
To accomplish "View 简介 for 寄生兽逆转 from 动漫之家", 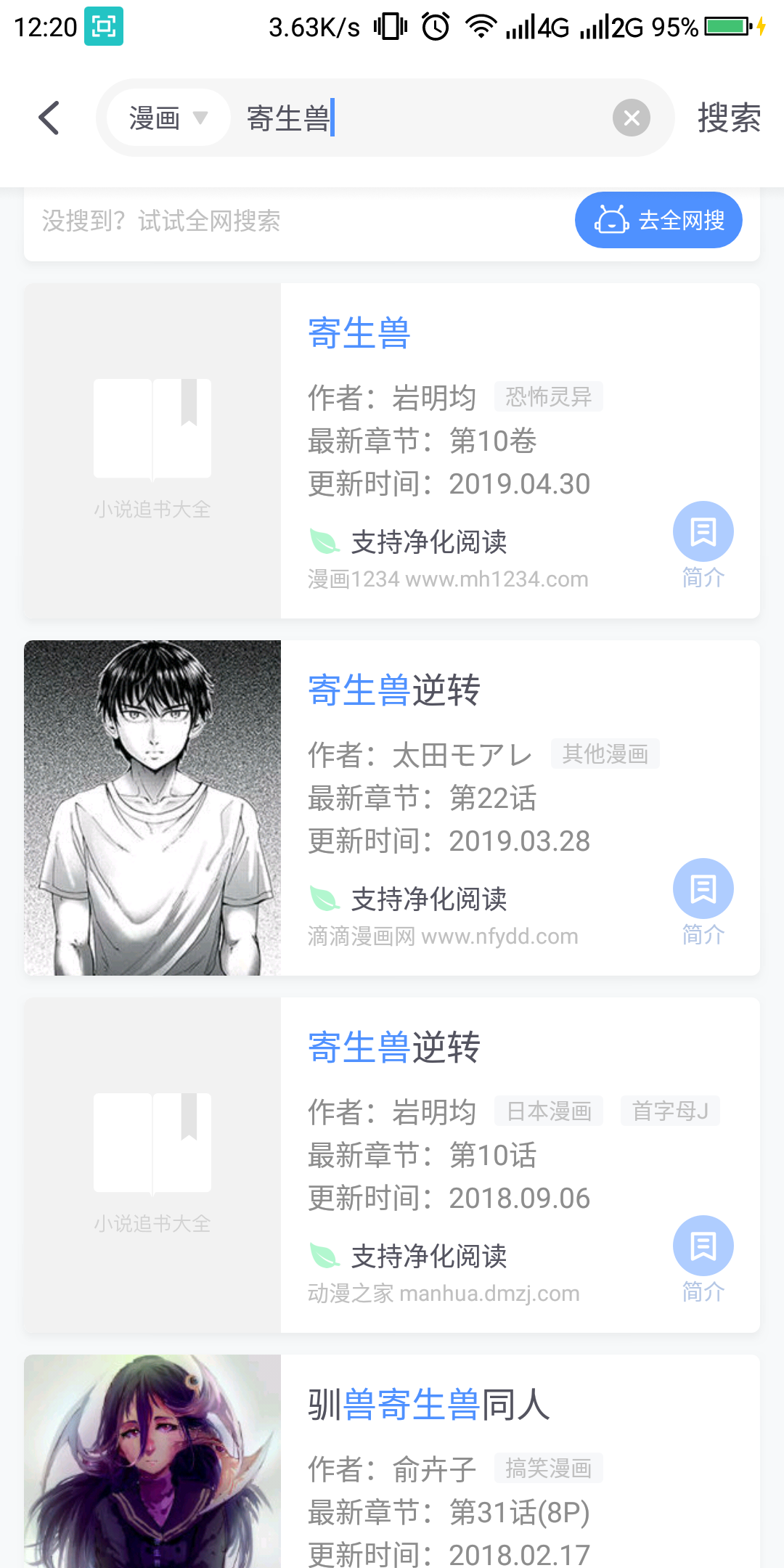I will point(703,1259).
